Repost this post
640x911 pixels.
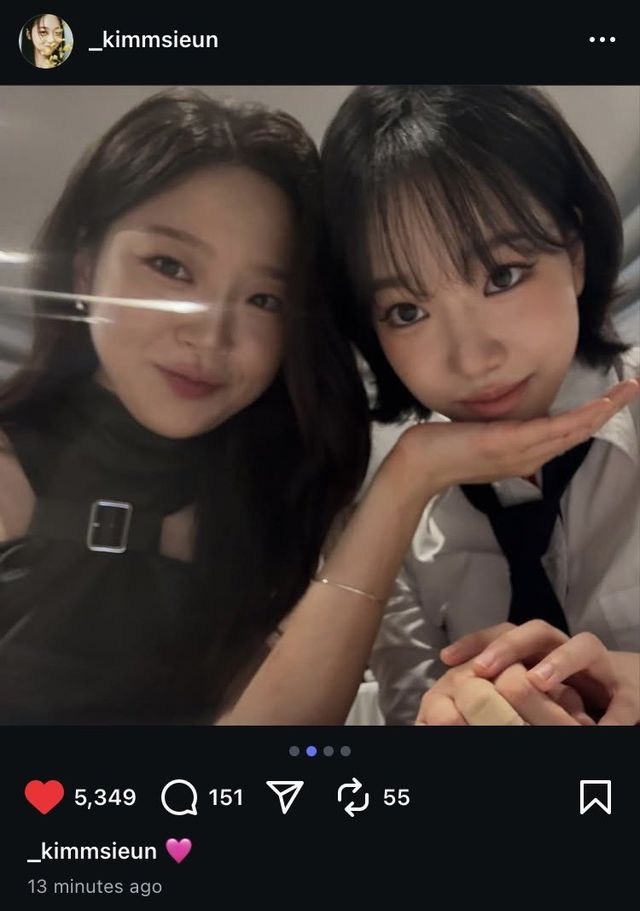[x=353, y=797]
